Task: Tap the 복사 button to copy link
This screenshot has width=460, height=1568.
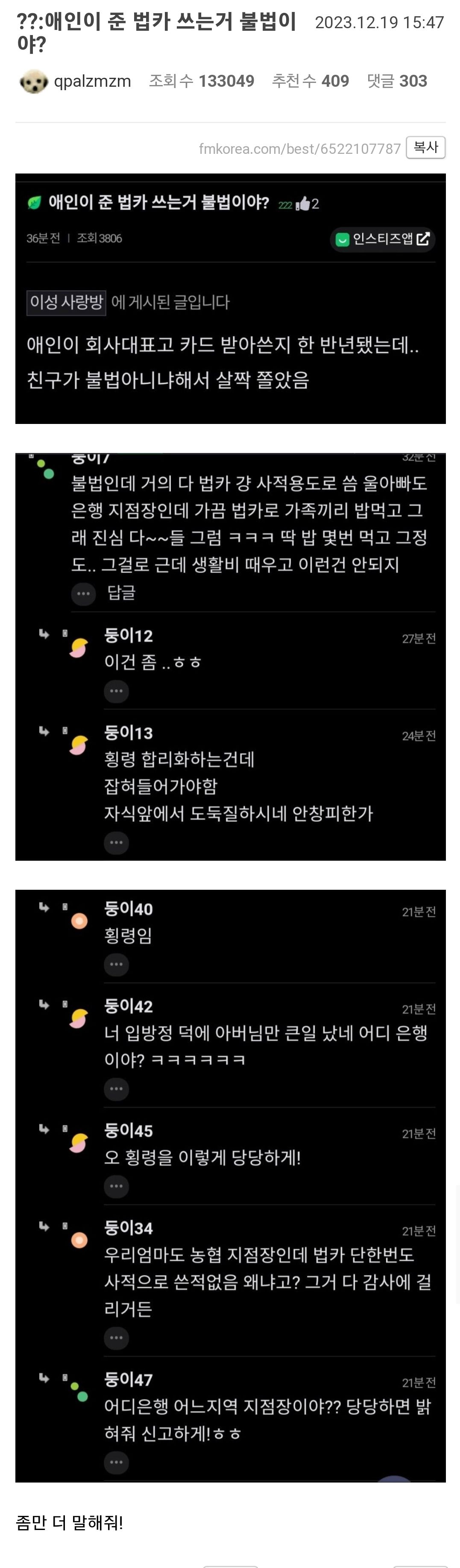Action: [x=425, y=147]
